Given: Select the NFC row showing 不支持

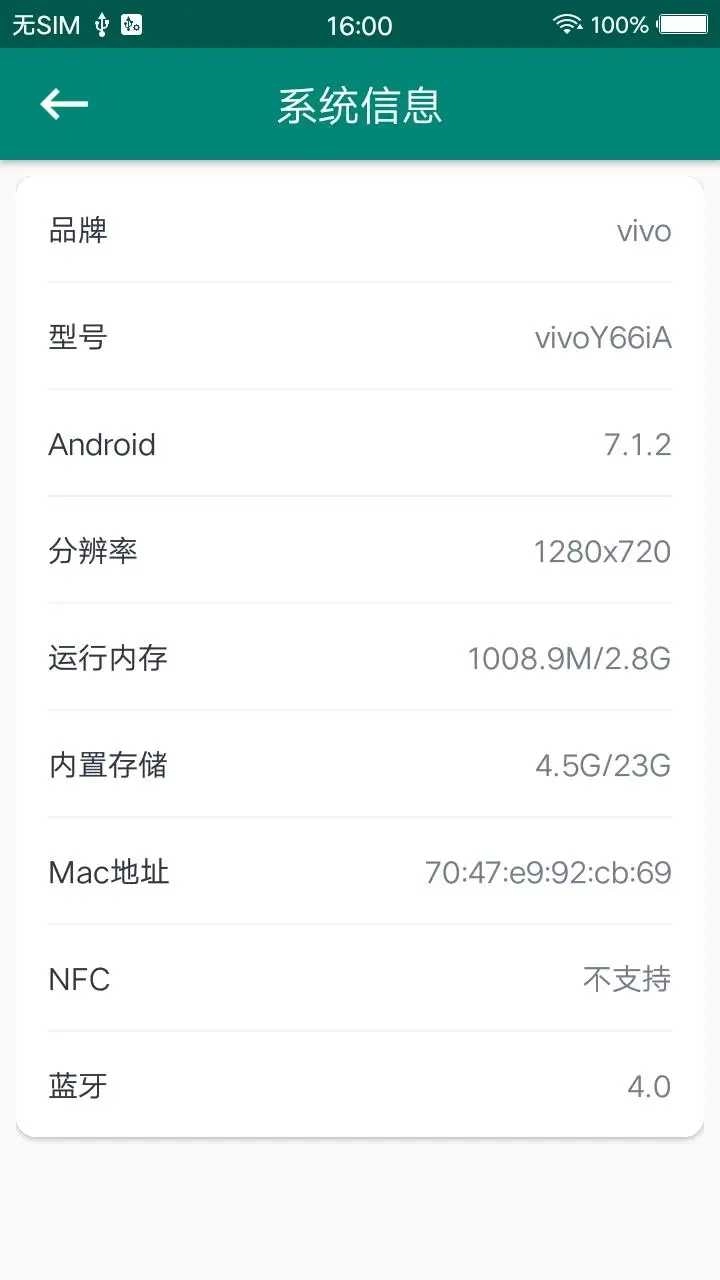Looking at the screenshot, I should (360, 979).
